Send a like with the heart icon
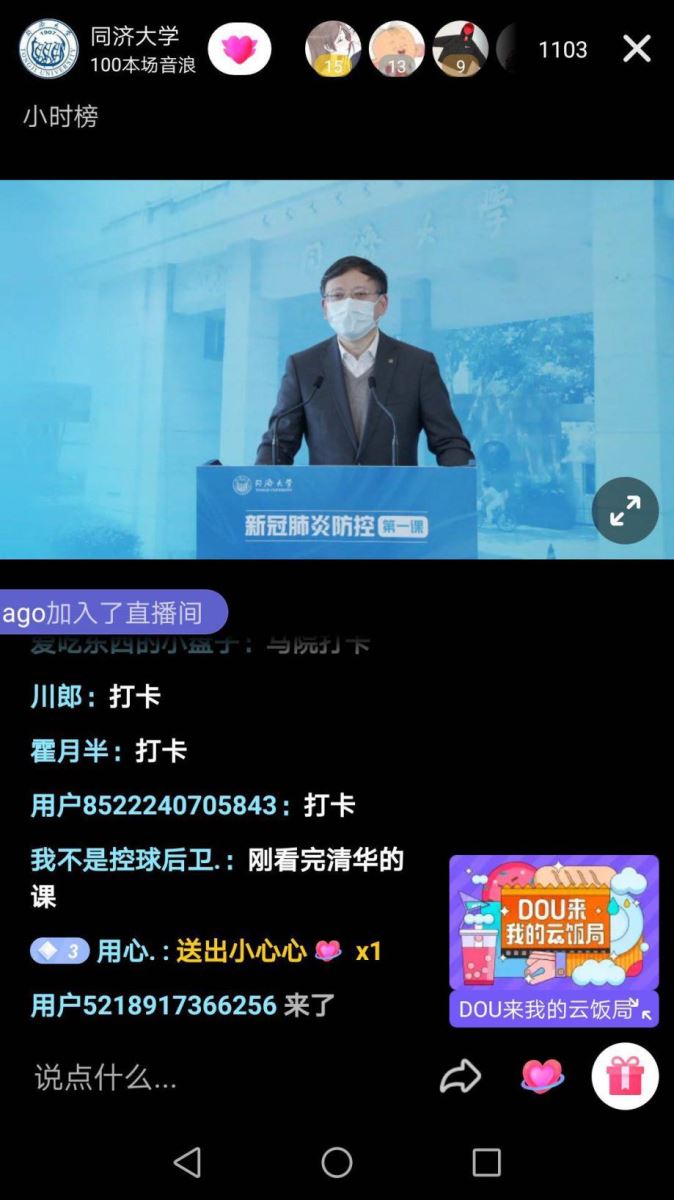The width and height of the screenshot is (674, 1200). click(x=542, y=1077)
